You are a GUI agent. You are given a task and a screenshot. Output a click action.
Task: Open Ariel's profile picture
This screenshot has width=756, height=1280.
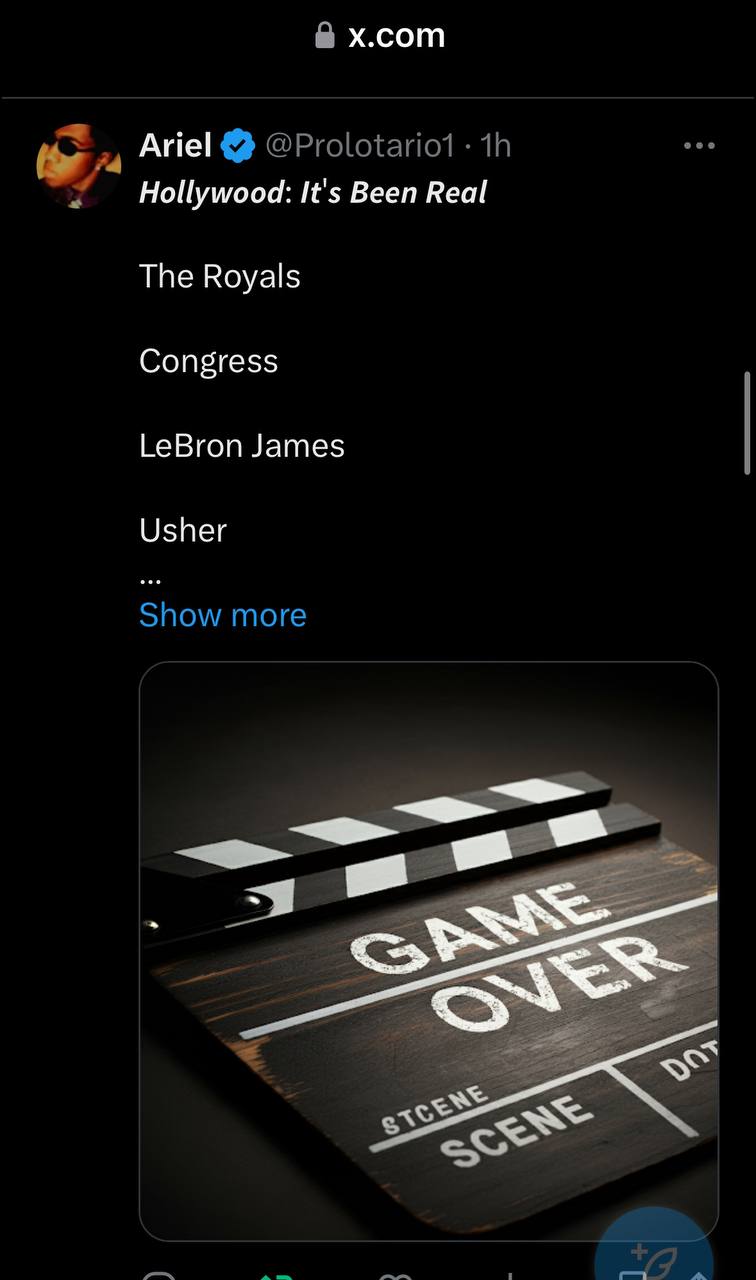[79, 166]
